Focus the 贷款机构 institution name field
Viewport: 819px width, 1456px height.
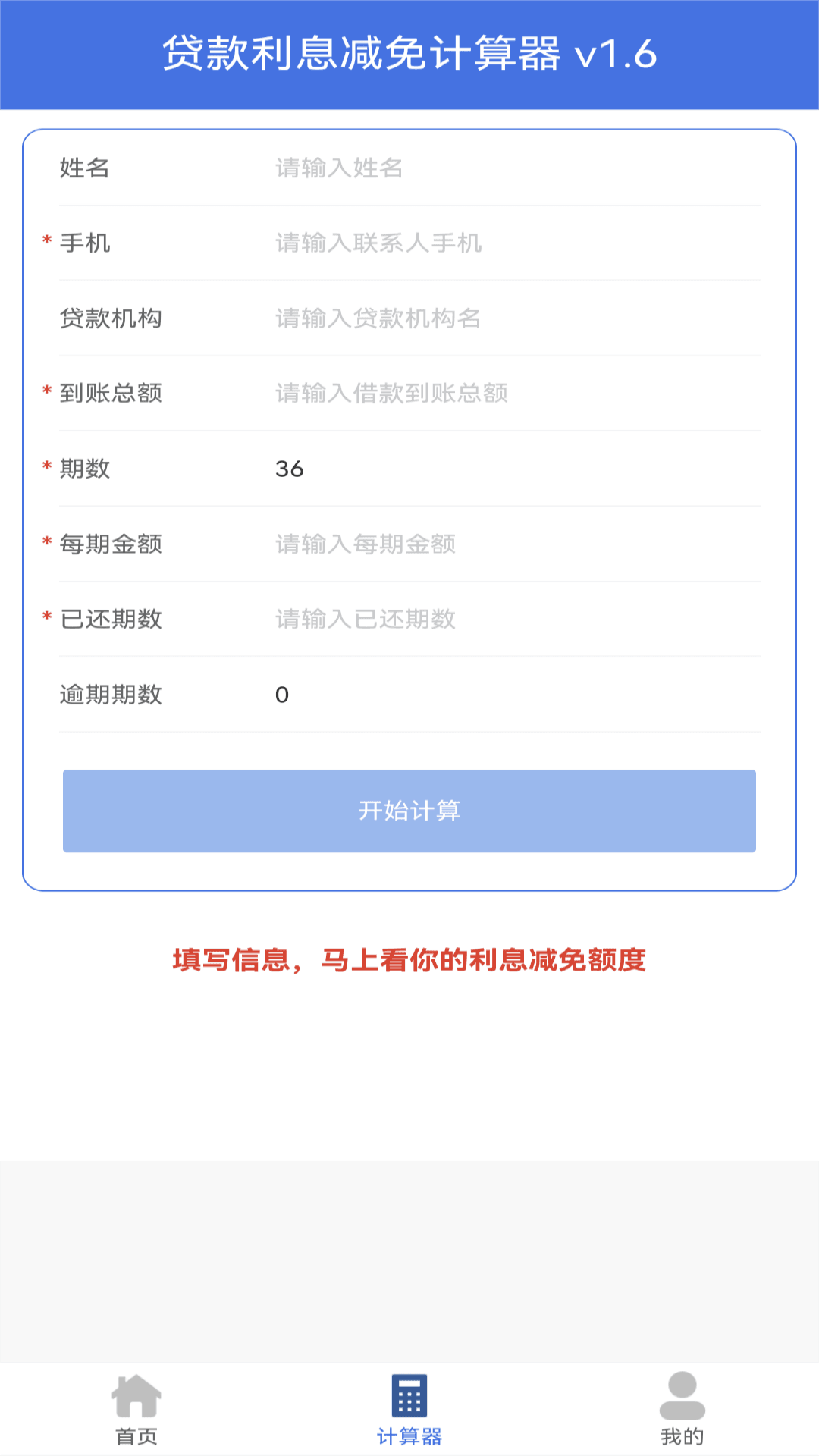click(x=516, y=318)
